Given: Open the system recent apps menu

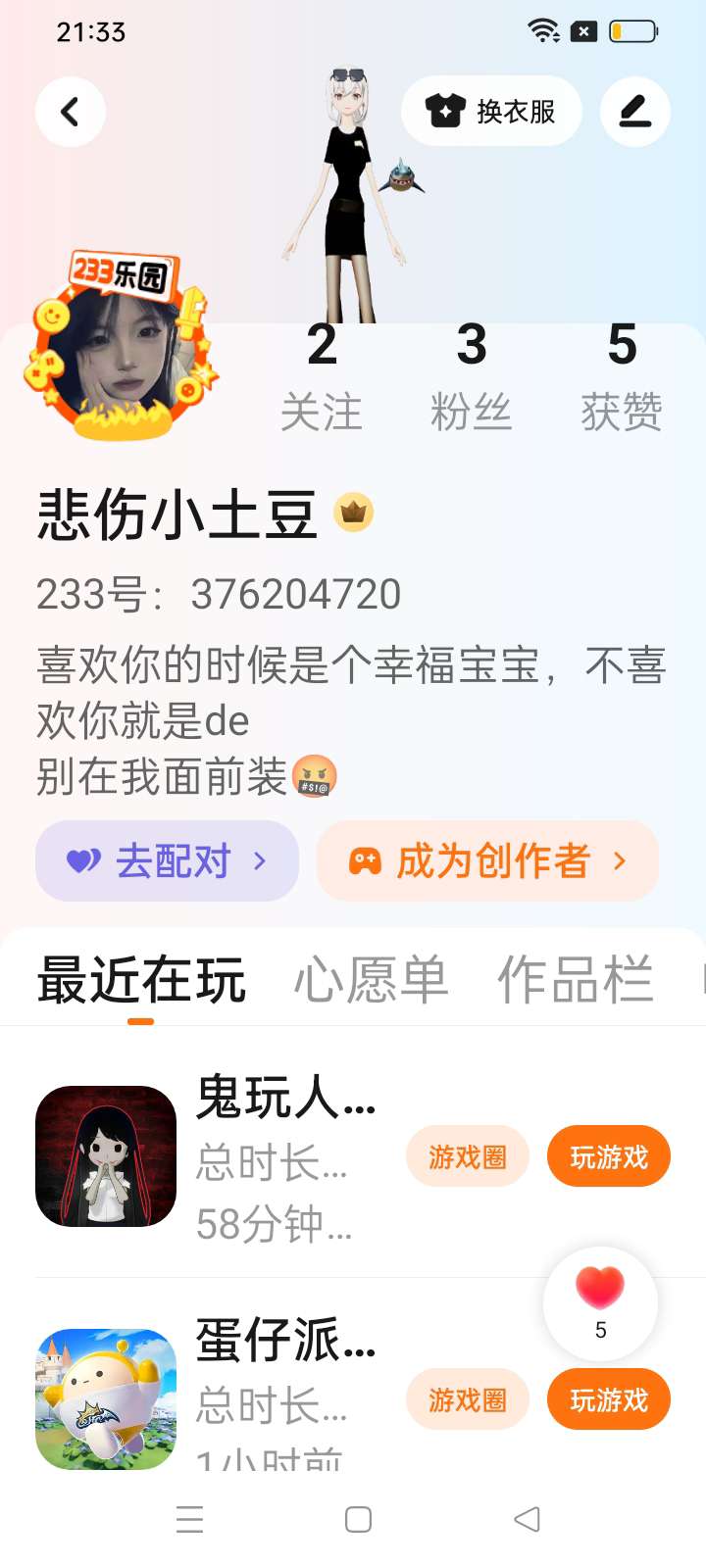Looking at the screenshot, I should tap(190, 1520).
